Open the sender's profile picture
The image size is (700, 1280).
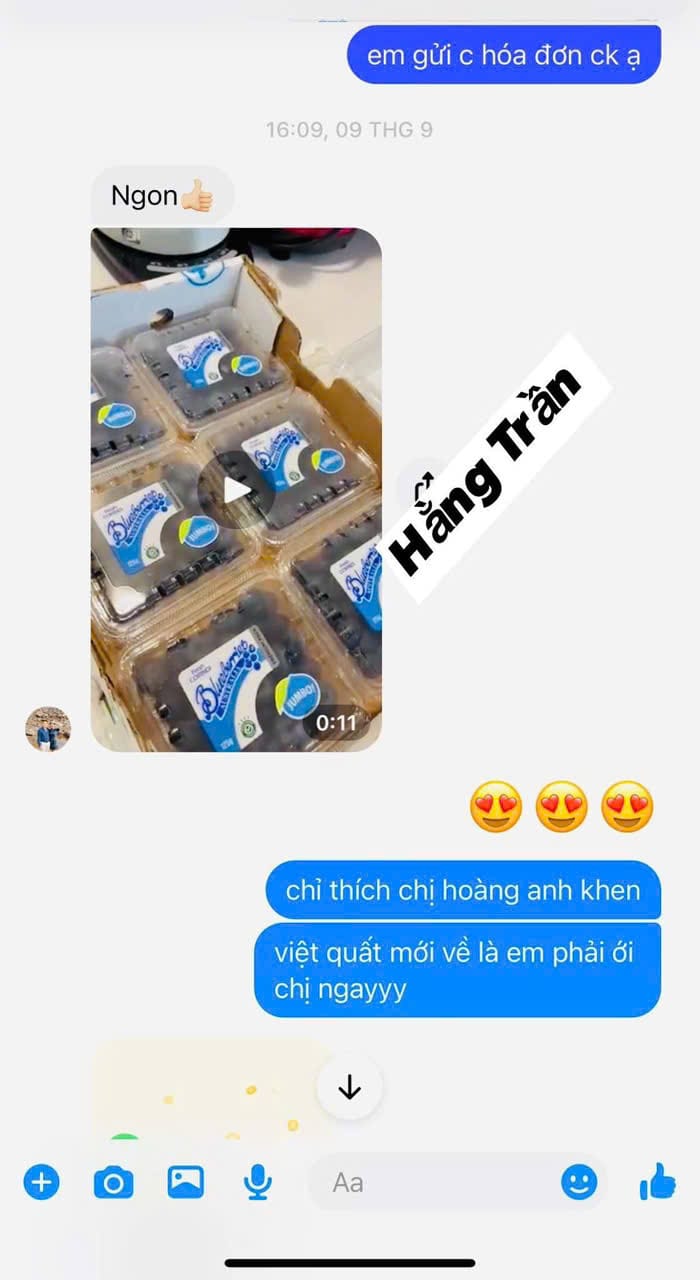[x=48, y=729]
